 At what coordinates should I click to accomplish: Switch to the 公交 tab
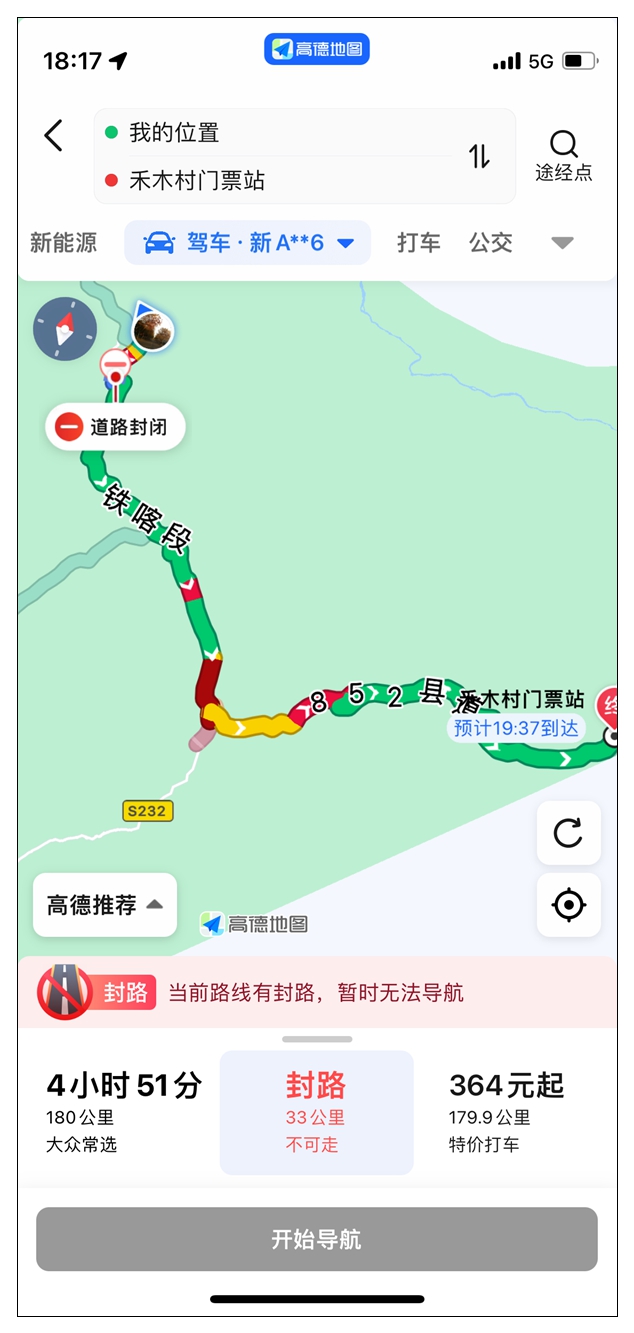pyautogui.click(x=491, y=243)
